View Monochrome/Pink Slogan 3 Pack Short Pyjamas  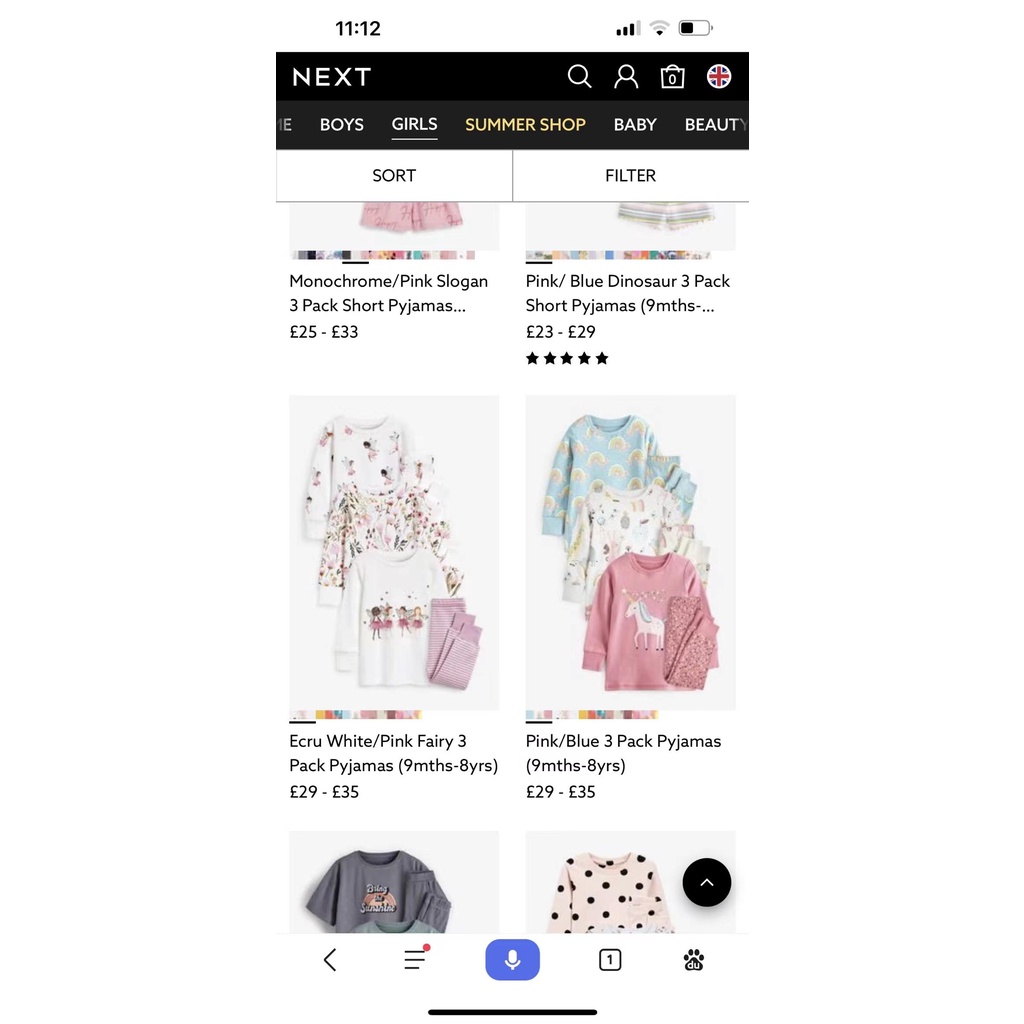(388, 293)
